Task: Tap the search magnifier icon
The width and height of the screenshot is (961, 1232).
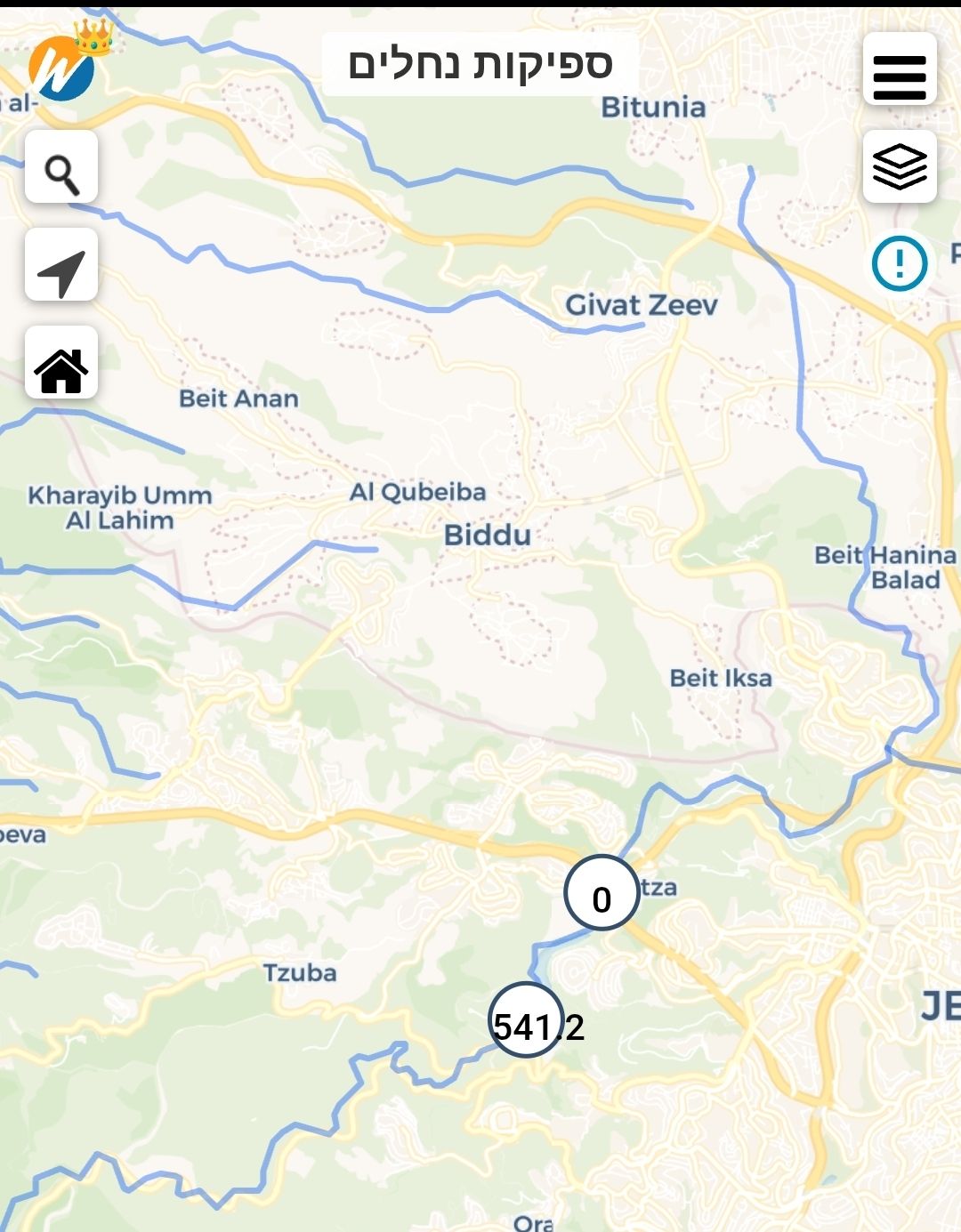Action: (61, 167)
